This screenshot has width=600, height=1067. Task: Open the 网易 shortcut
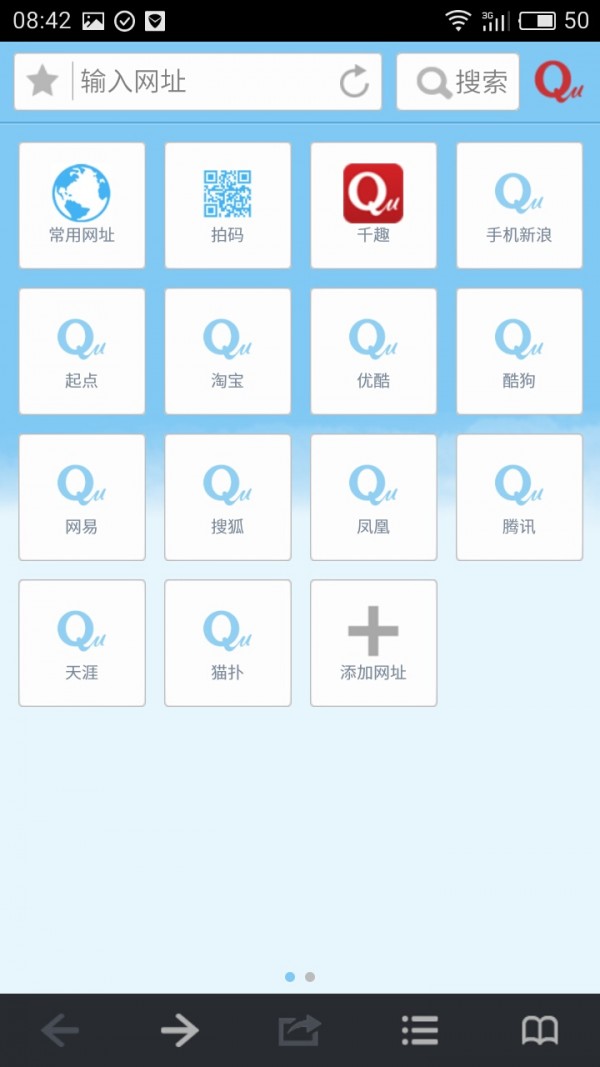pos(82,497)
